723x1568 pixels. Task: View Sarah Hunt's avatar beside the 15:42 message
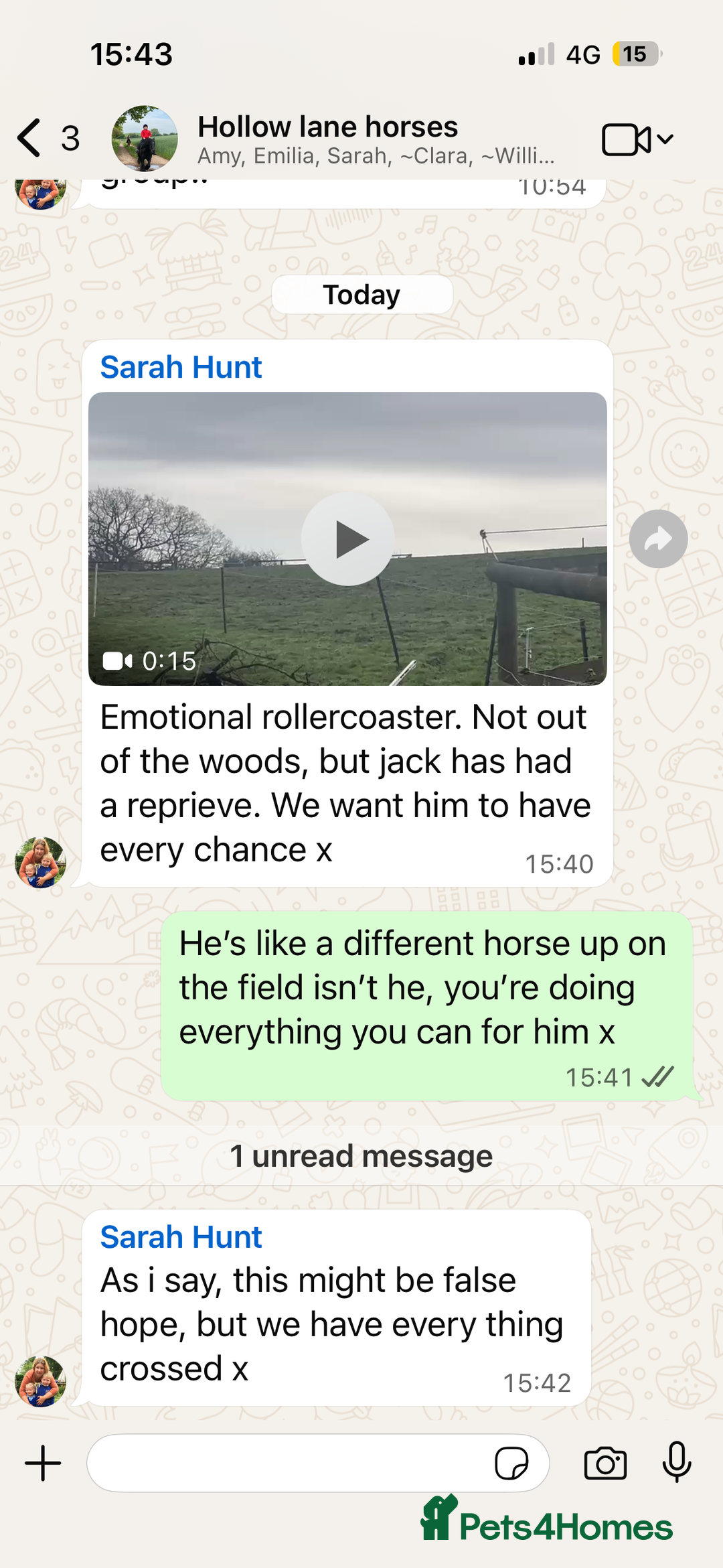click(41, 1381)
